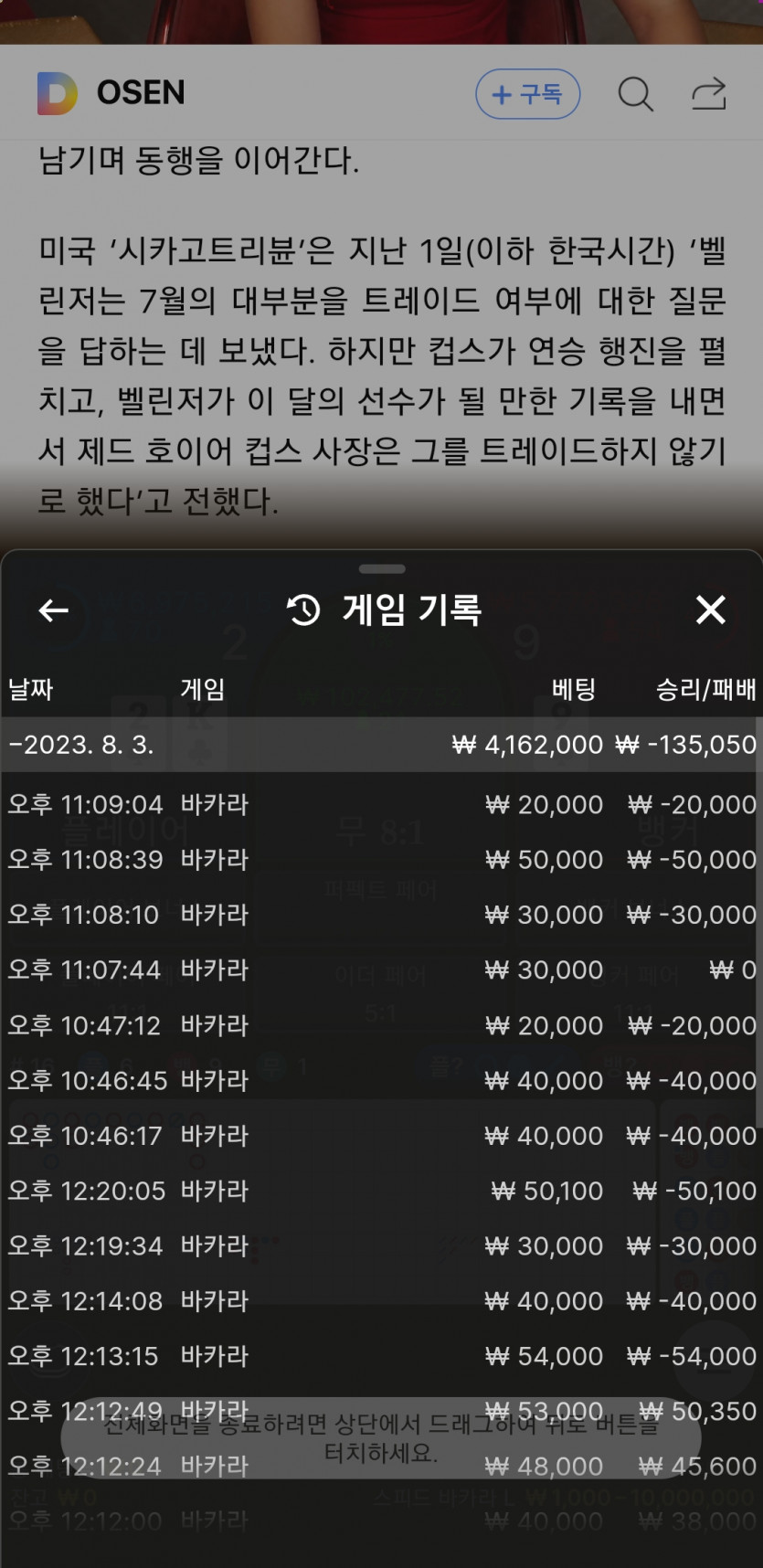The image size is (763, 1568).
Task: Open the search magnifier icon
Action: (635, 94)
